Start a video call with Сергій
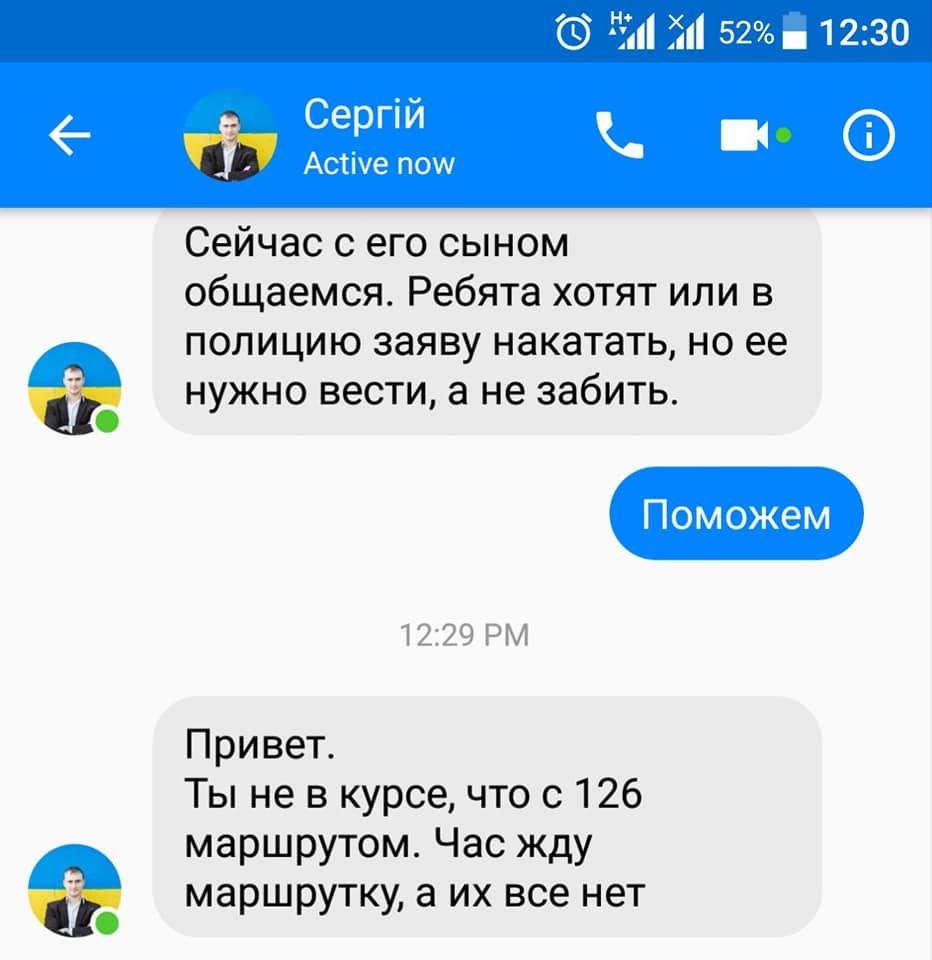This screenshot has width=932, height=960. 746,135
